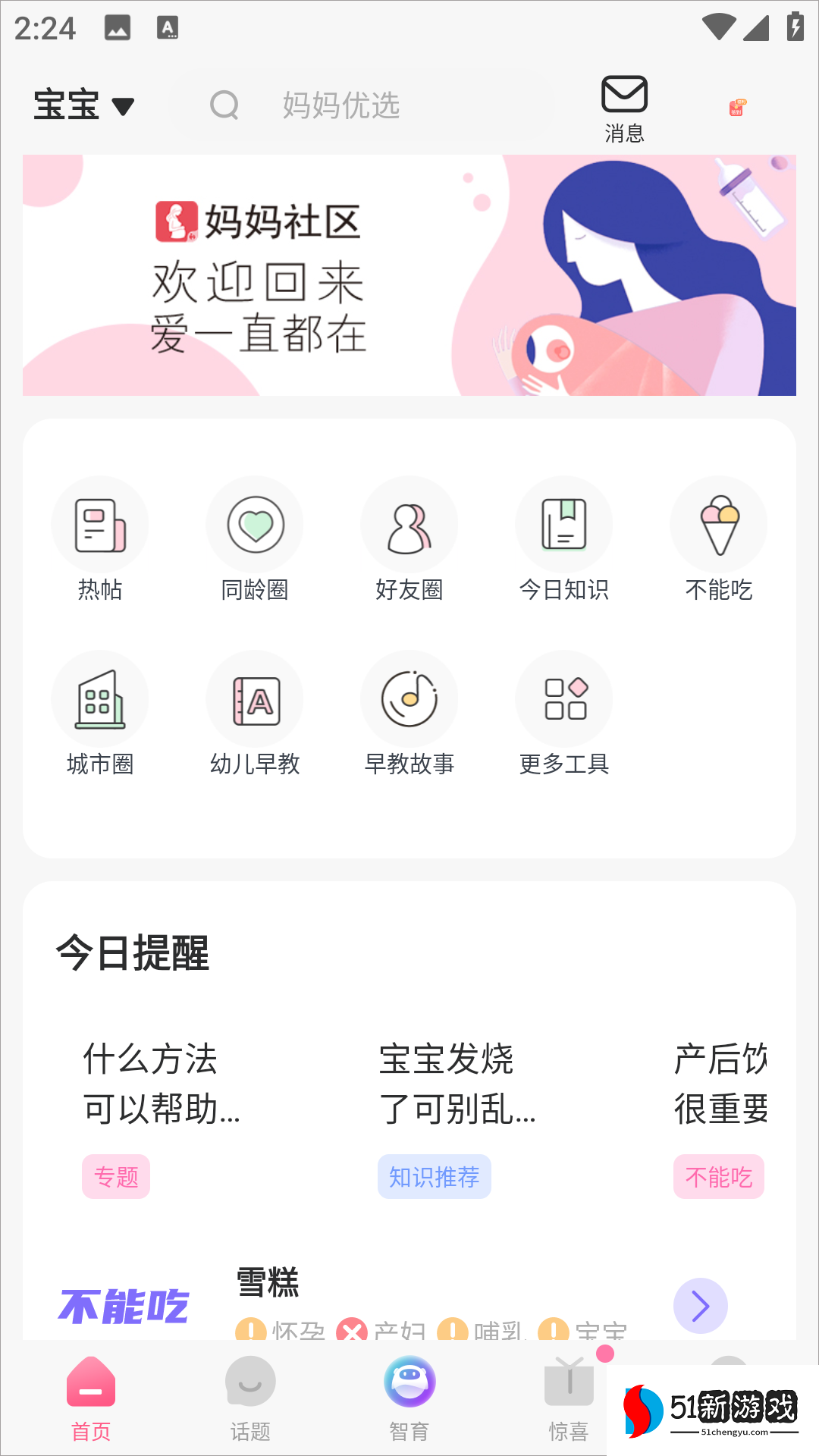Switch to the 惊喜 tab
This screenshot has height=1456, width=819.
[569, 1397]
